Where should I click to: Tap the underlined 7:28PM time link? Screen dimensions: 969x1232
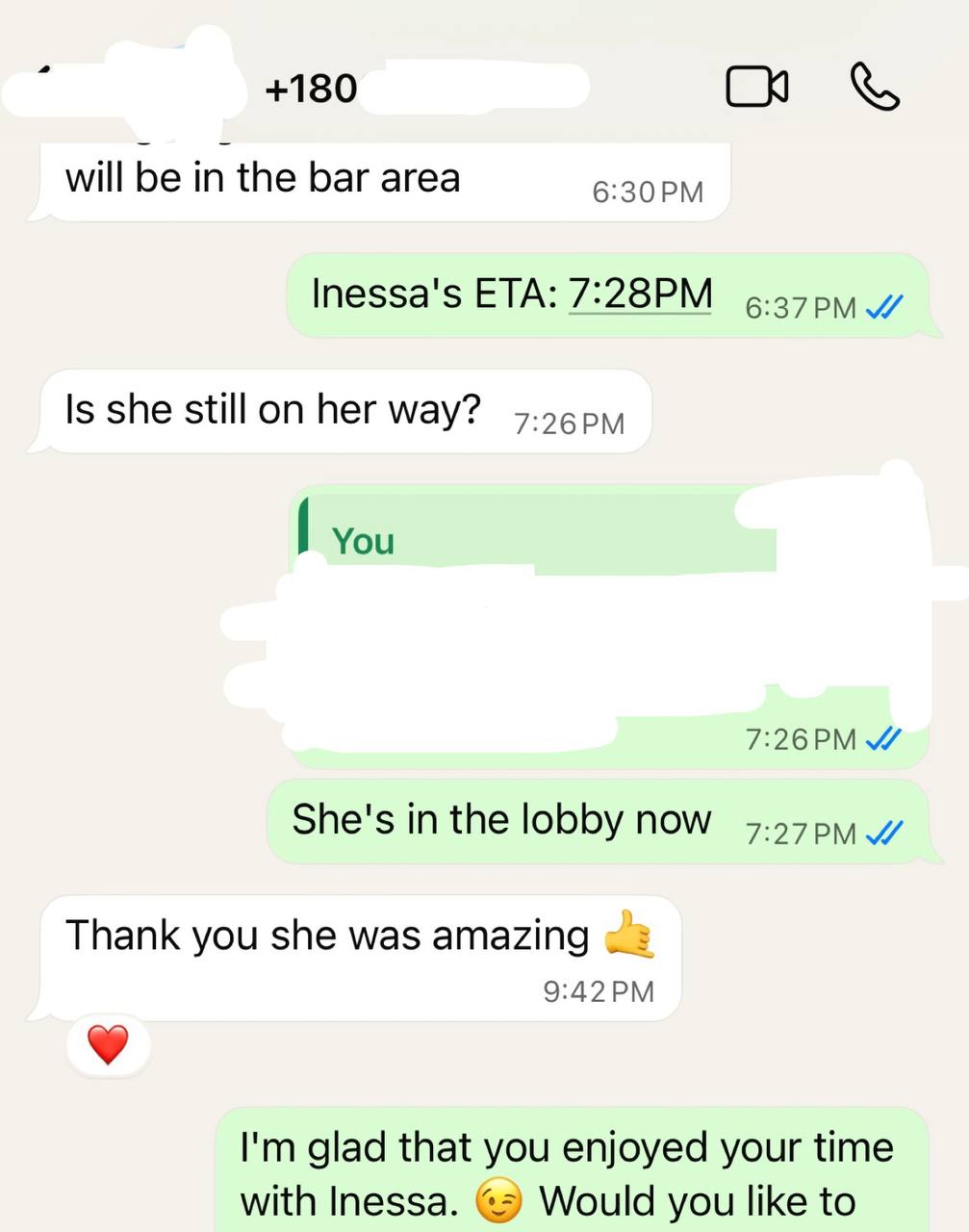point(641,293)
